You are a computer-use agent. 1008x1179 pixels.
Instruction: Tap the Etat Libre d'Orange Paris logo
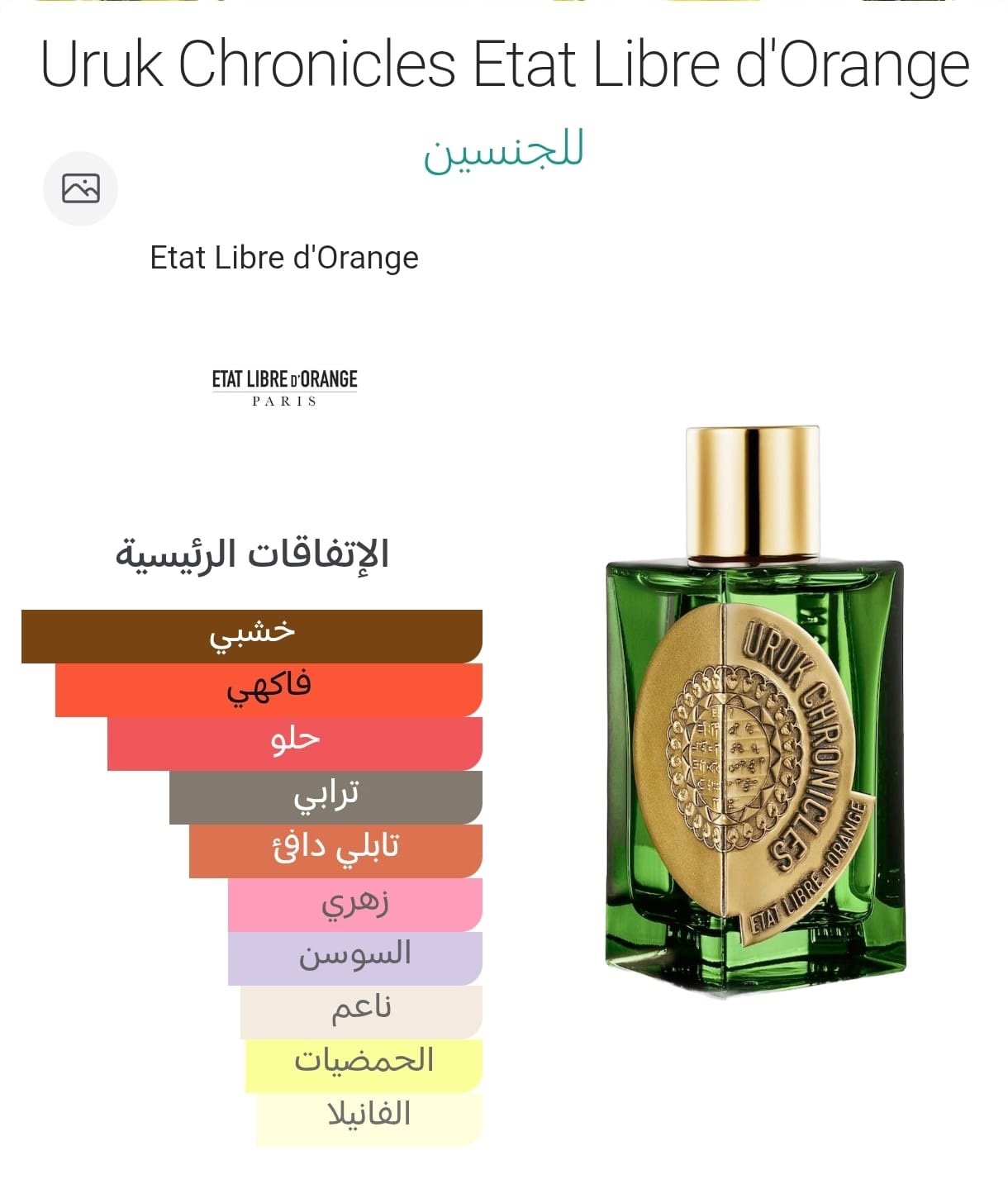click(x=284, y=387)
